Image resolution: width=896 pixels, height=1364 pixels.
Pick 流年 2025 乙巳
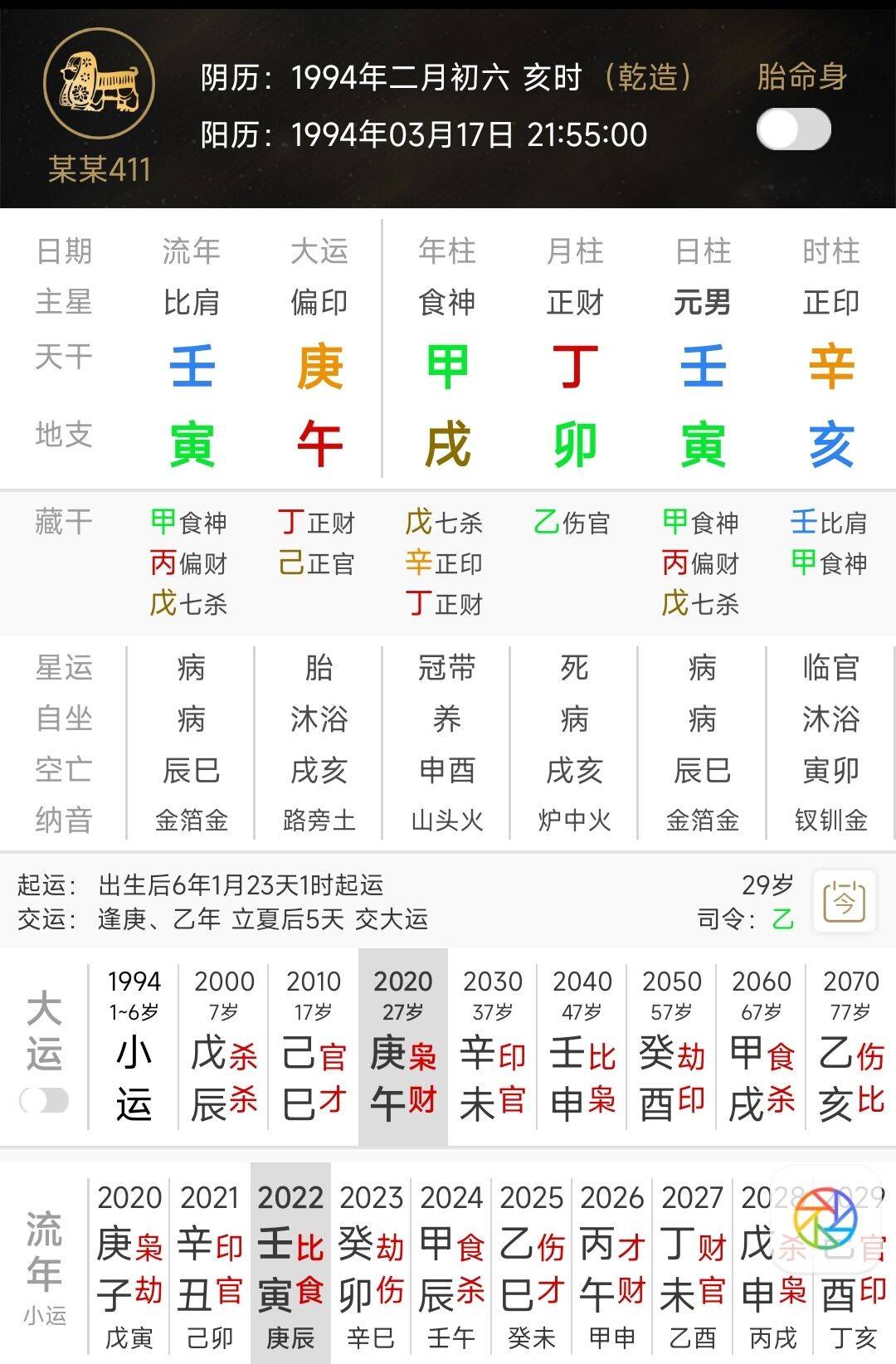point(532,1264)
